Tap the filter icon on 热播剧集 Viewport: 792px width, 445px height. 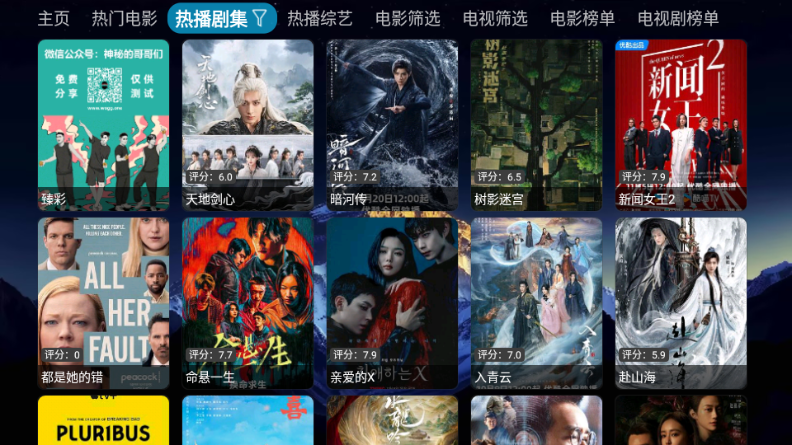tap(259, 18)
